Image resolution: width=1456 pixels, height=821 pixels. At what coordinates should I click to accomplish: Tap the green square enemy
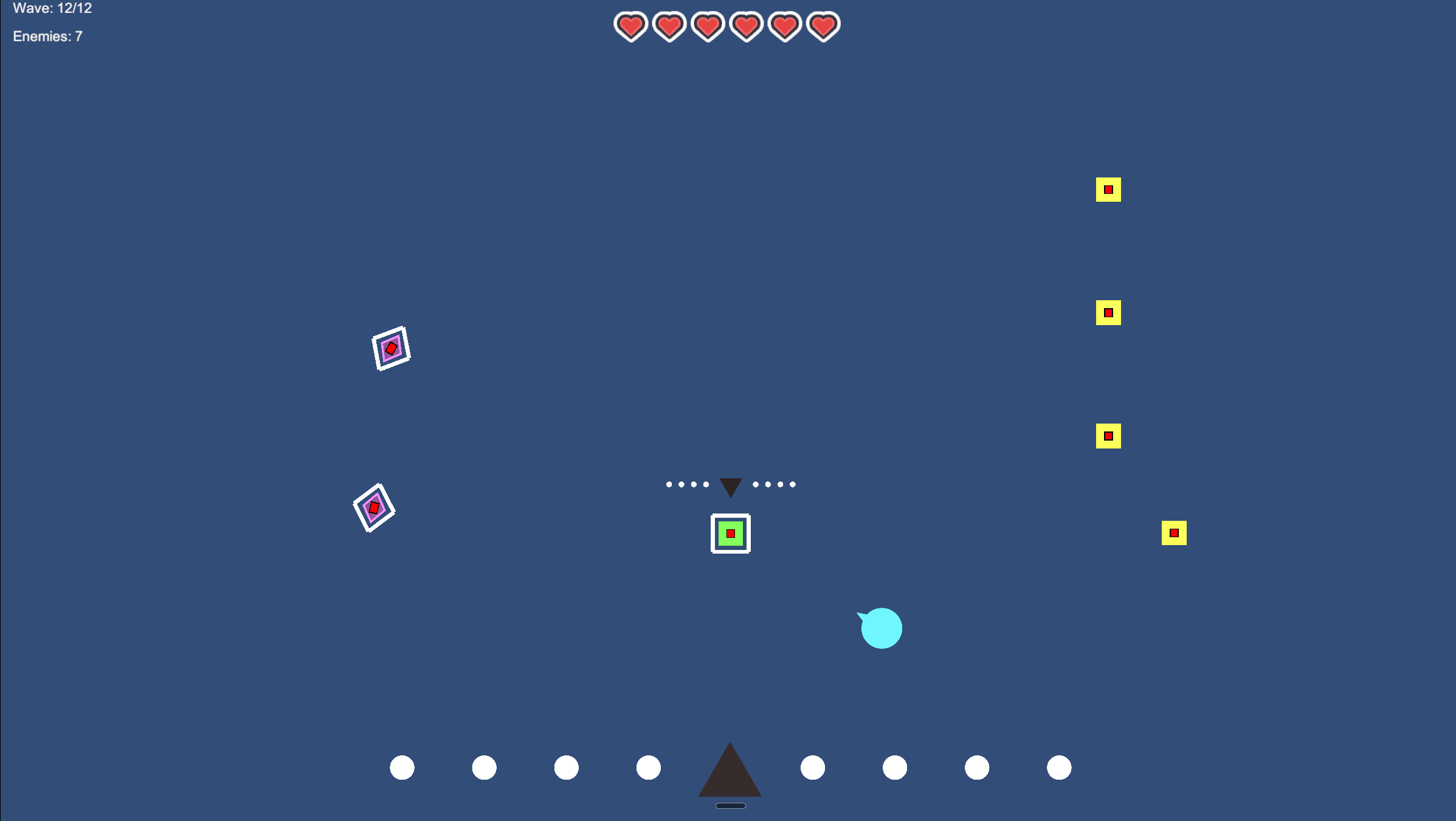click(730, 534)
